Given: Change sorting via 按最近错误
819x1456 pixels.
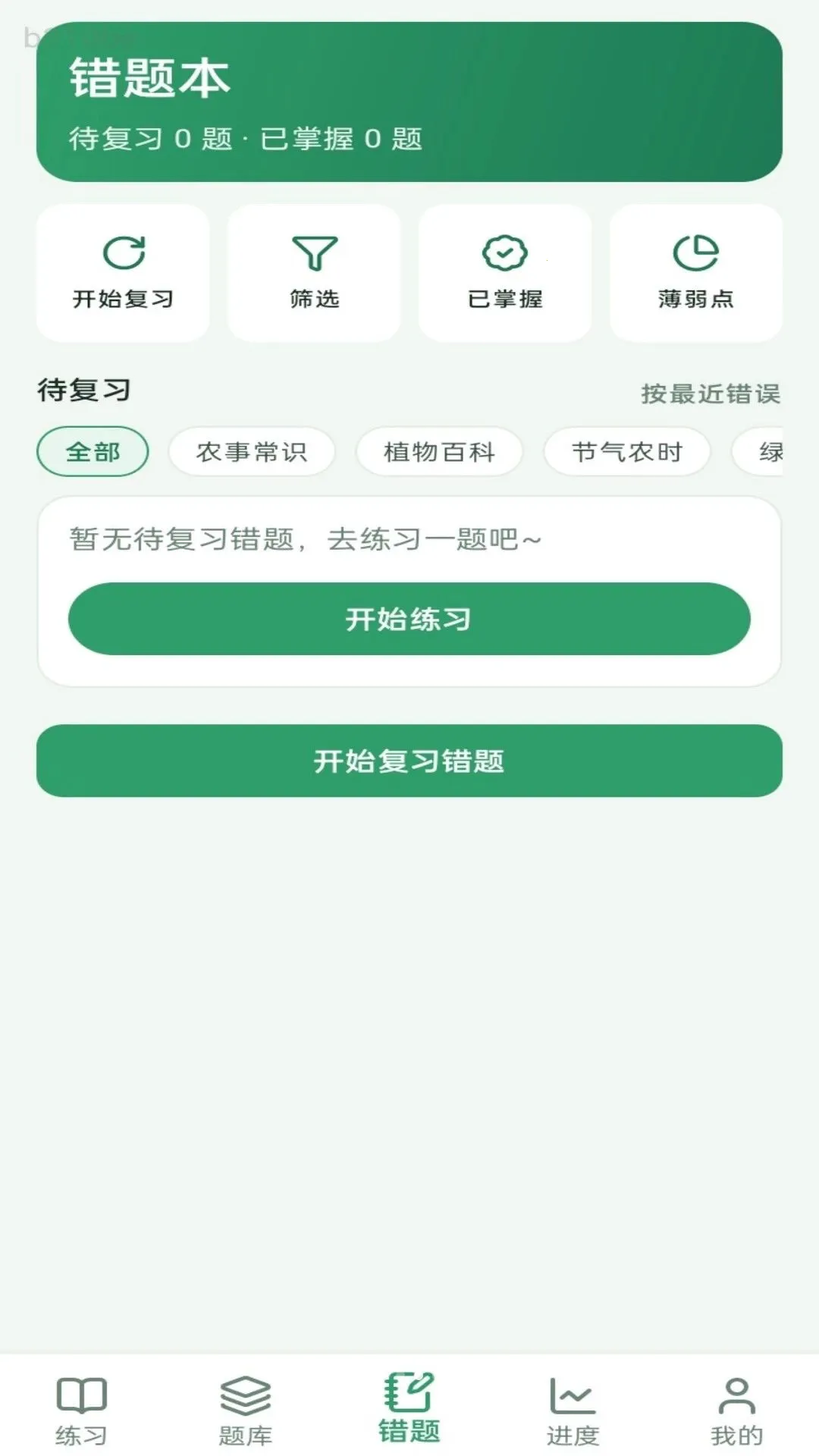Looking at the screenshot, I should [711, 394].
